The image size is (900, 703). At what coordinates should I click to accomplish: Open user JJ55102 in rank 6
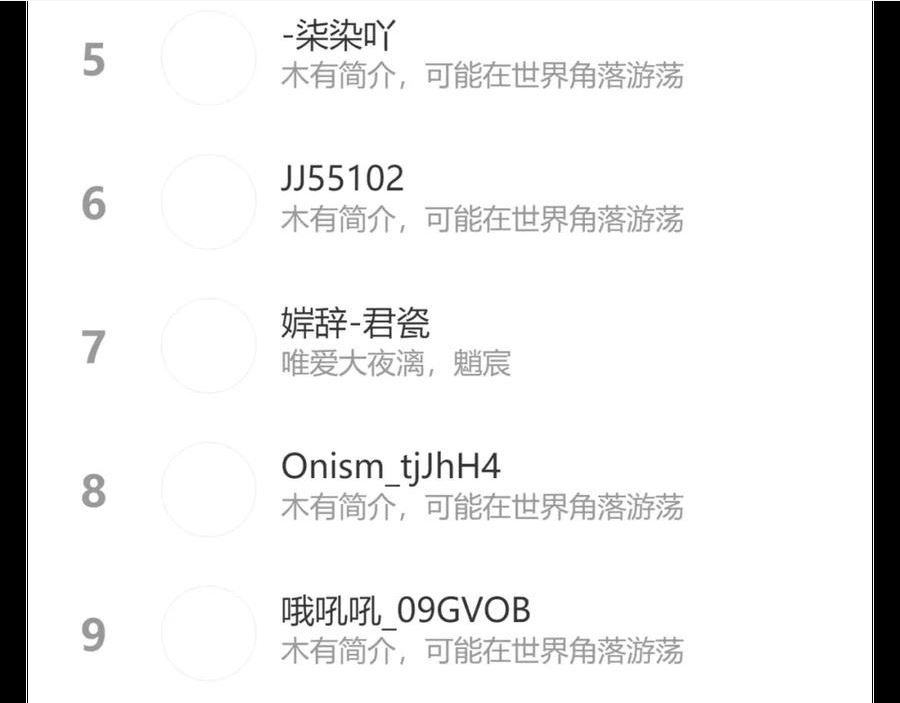coord(450,201)
